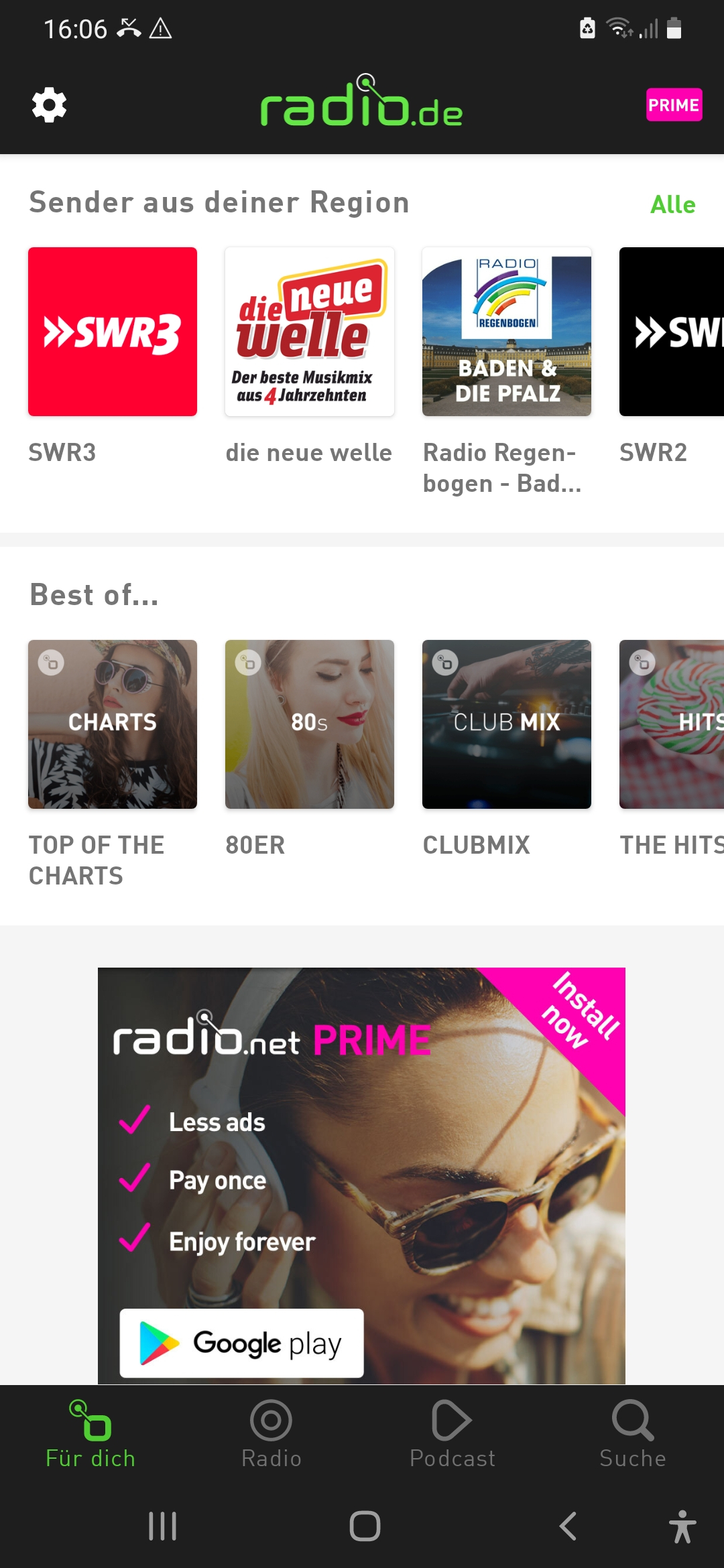
Task: Play the SWR3 station
Action: point(113,332)
